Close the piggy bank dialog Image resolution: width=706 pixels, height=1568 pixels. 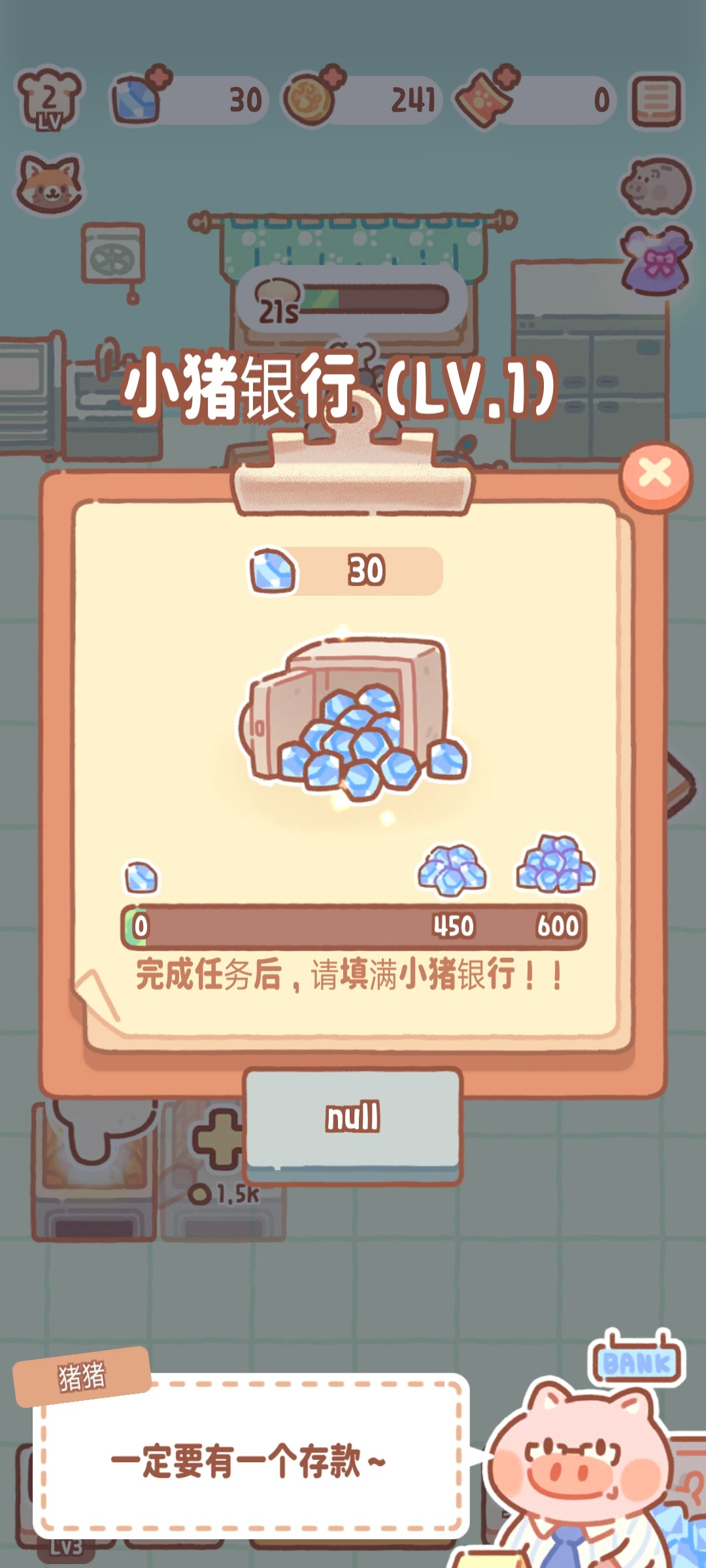pos(655,475)
